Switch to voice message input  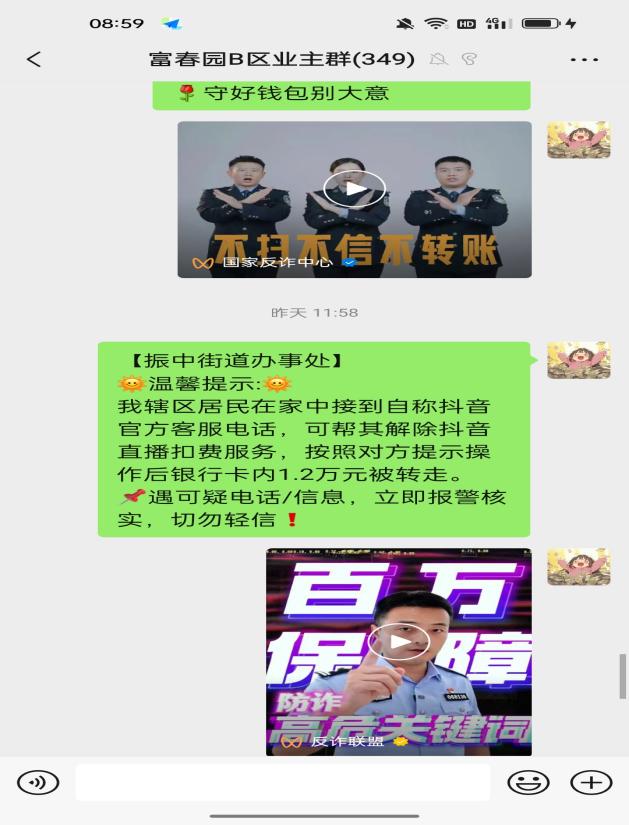pos(38,783)
